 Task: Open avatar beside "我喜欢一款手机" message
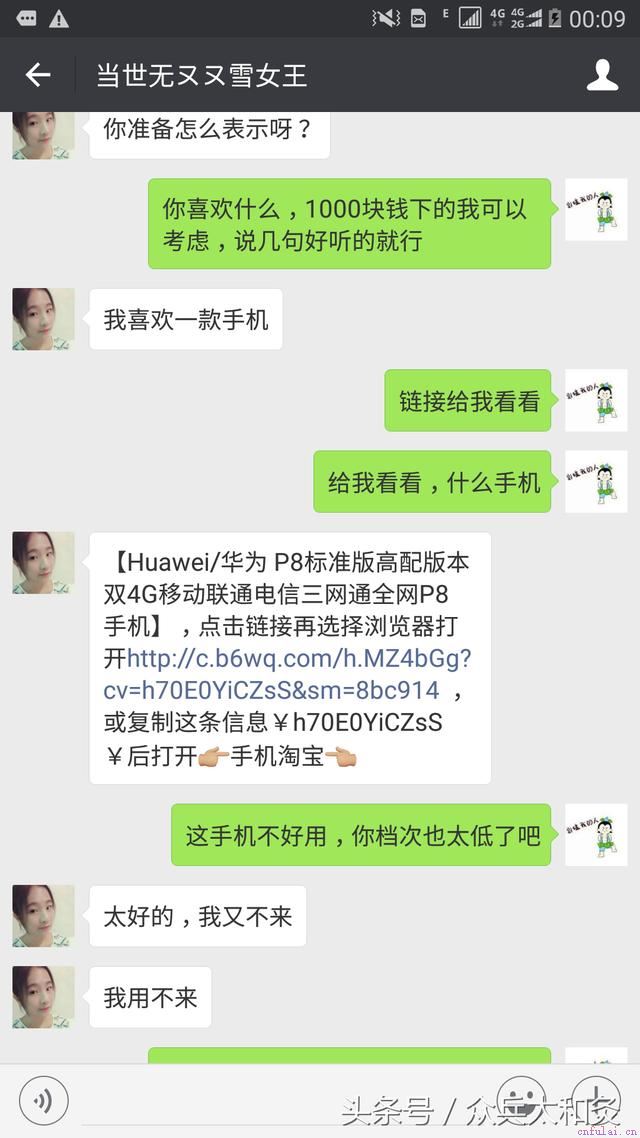[x=43, y=319]
